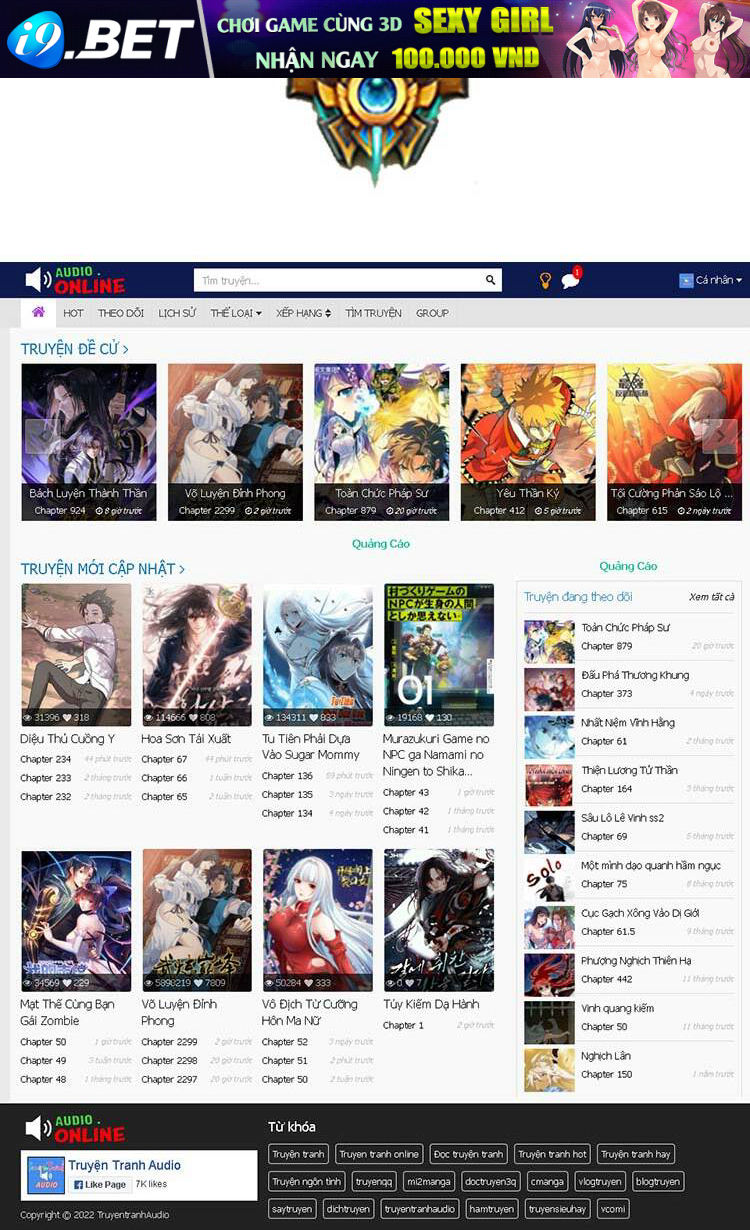Open the THEO DÕI tab
This screenshot has width=750, height=1230.
click(120, 313)
